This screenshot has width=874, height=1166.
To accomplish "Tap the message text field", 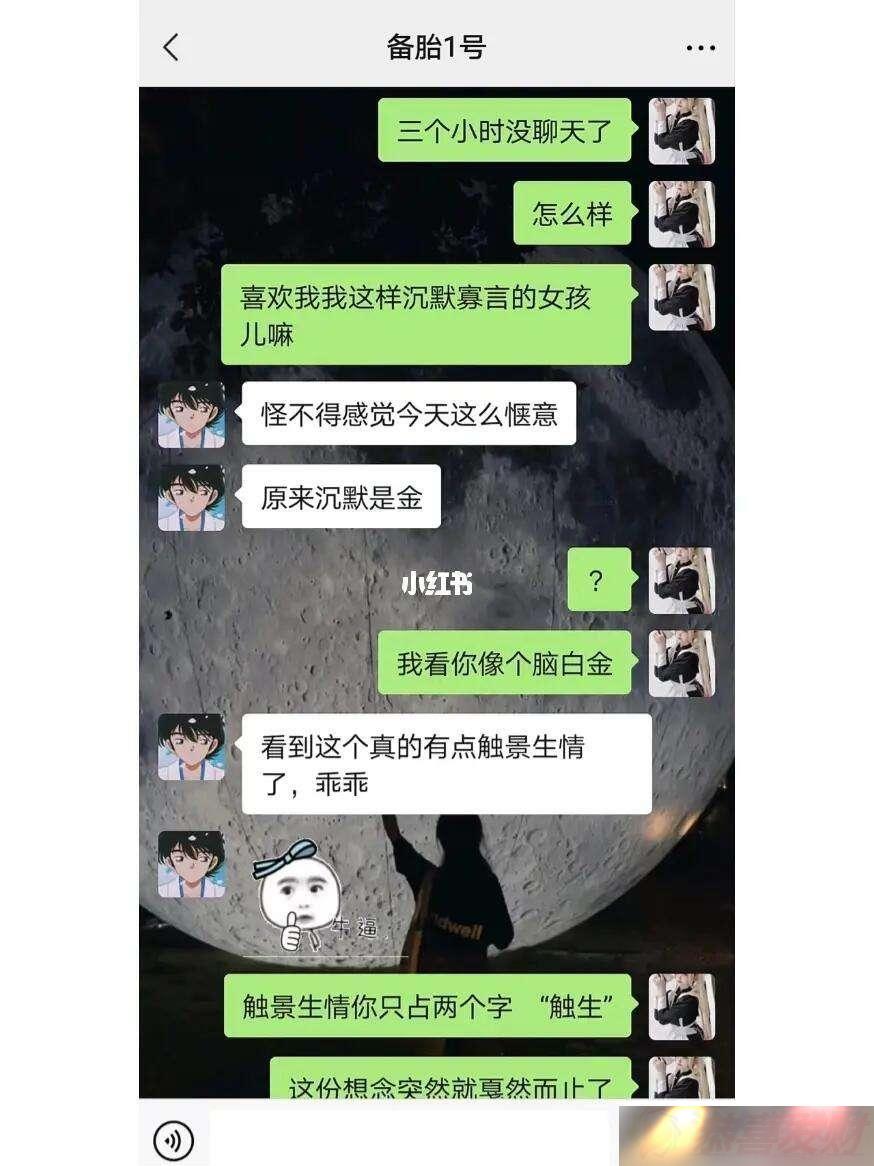I will [410, 1138].
